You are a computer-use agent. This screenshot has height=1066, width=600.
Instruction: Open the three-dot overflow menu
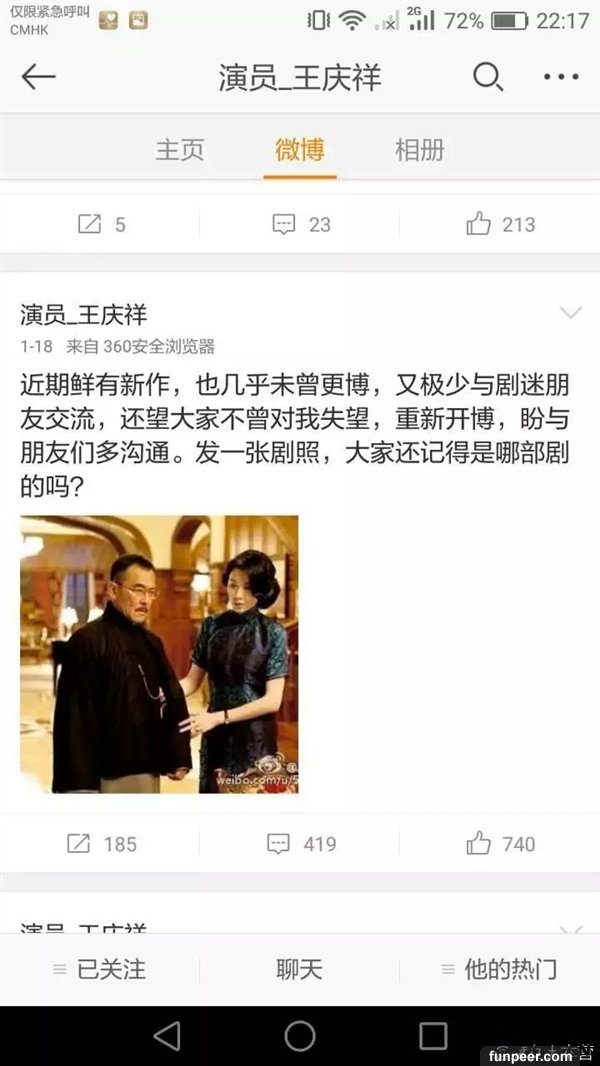[x=561, y=77]
